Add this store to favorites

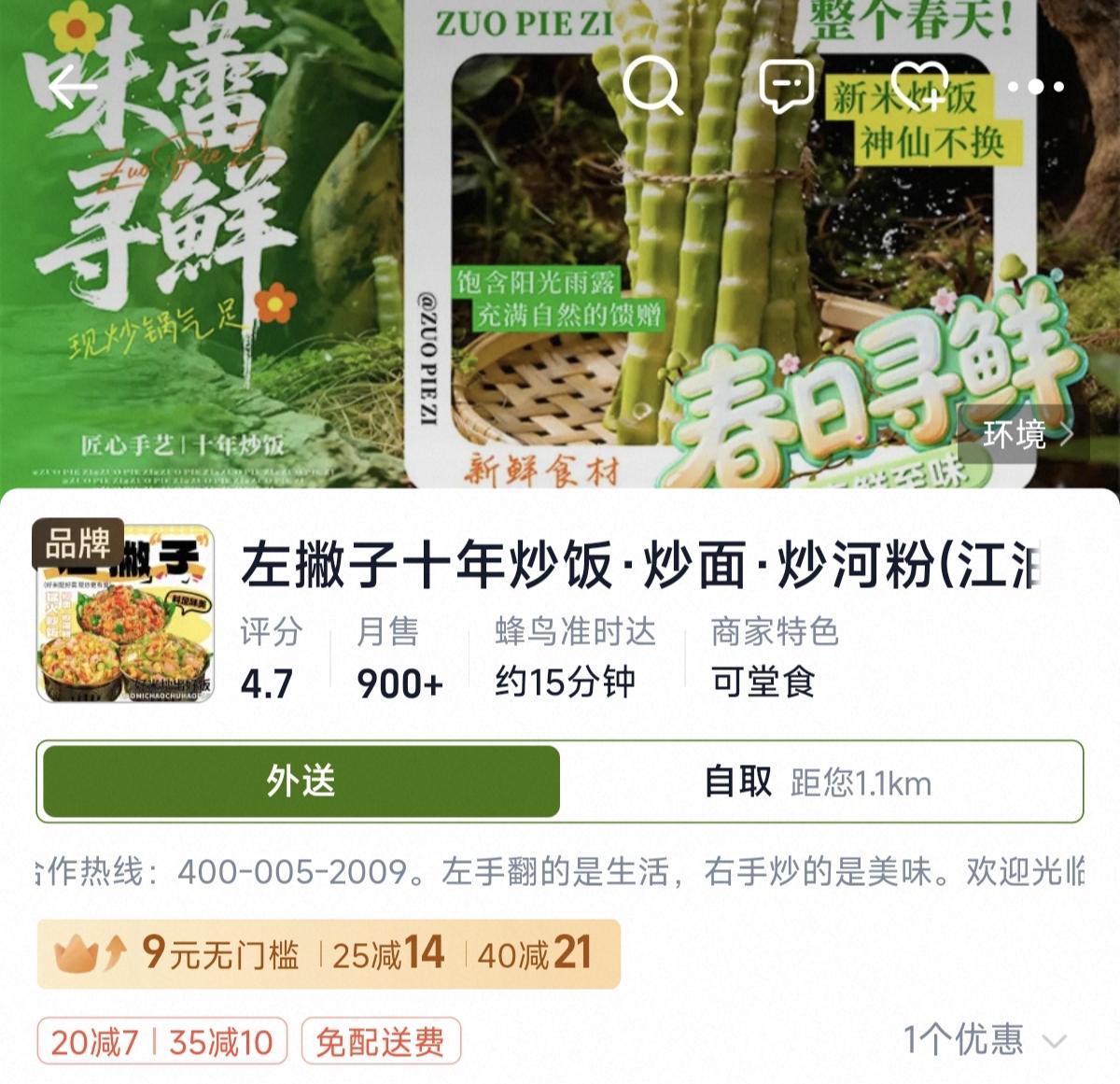[x=919, y=86]
